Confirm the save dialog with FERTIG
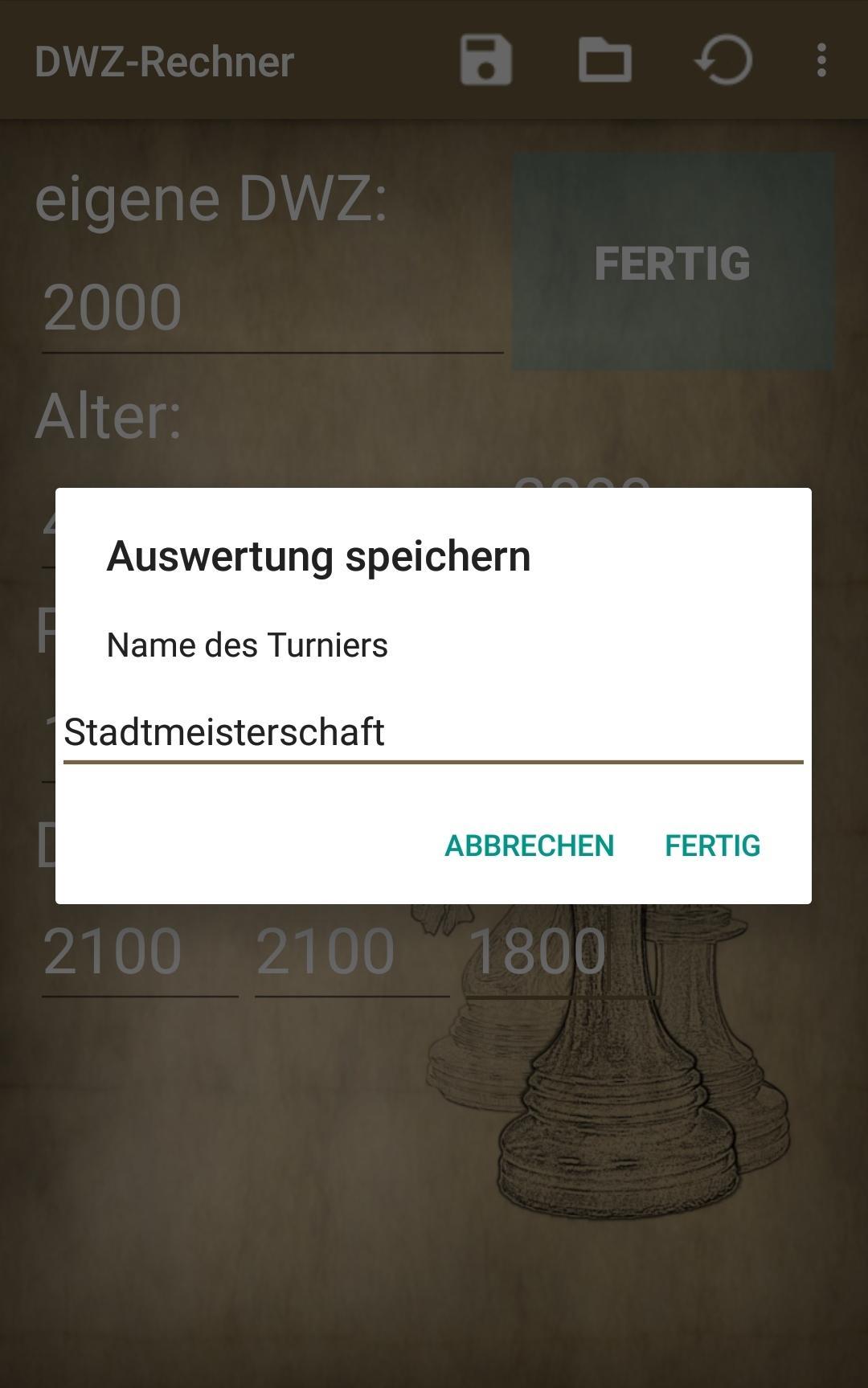 (712, 845)
